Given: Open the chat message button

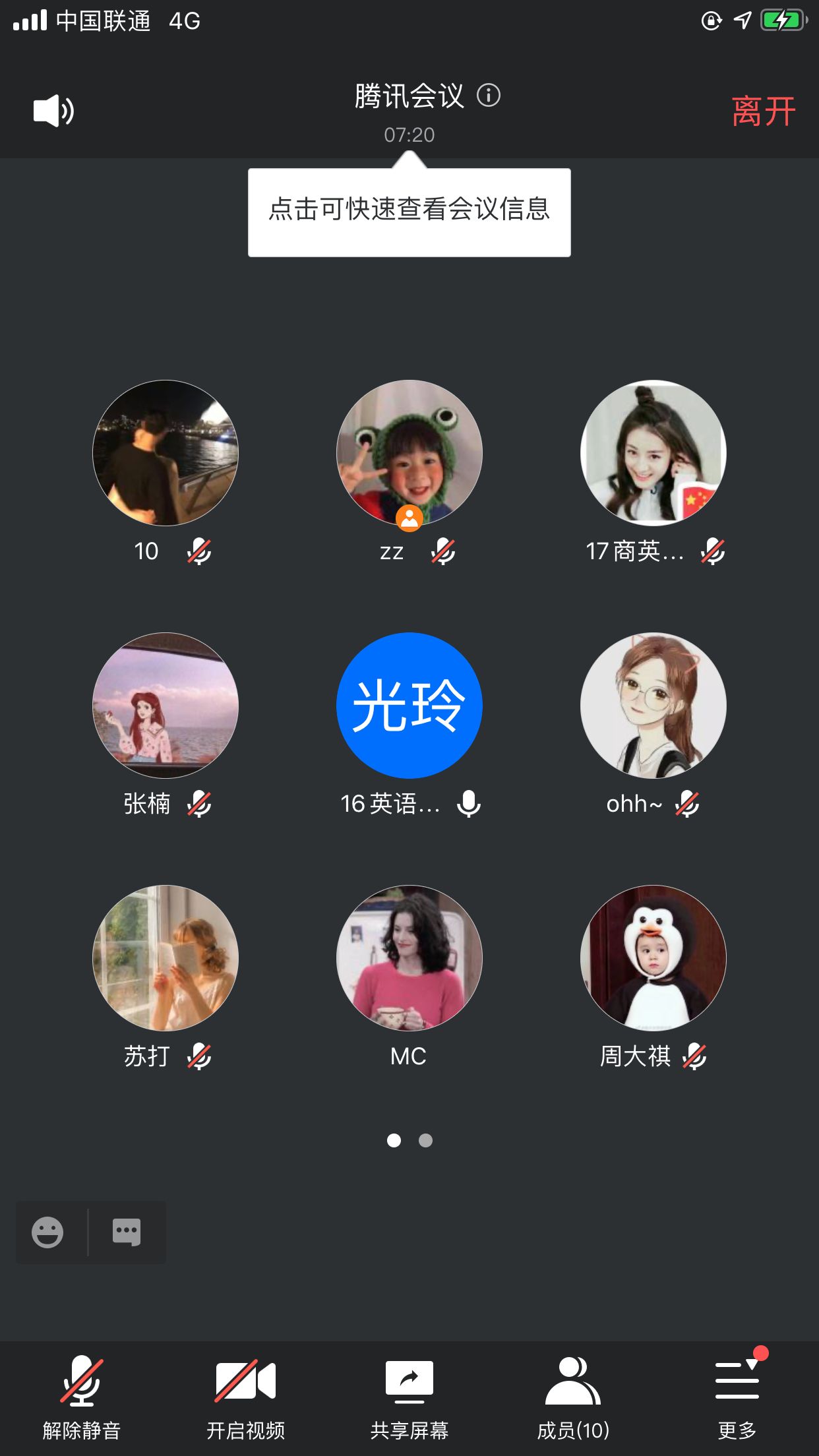Looking at the screenshot, I should [127, 1232].
